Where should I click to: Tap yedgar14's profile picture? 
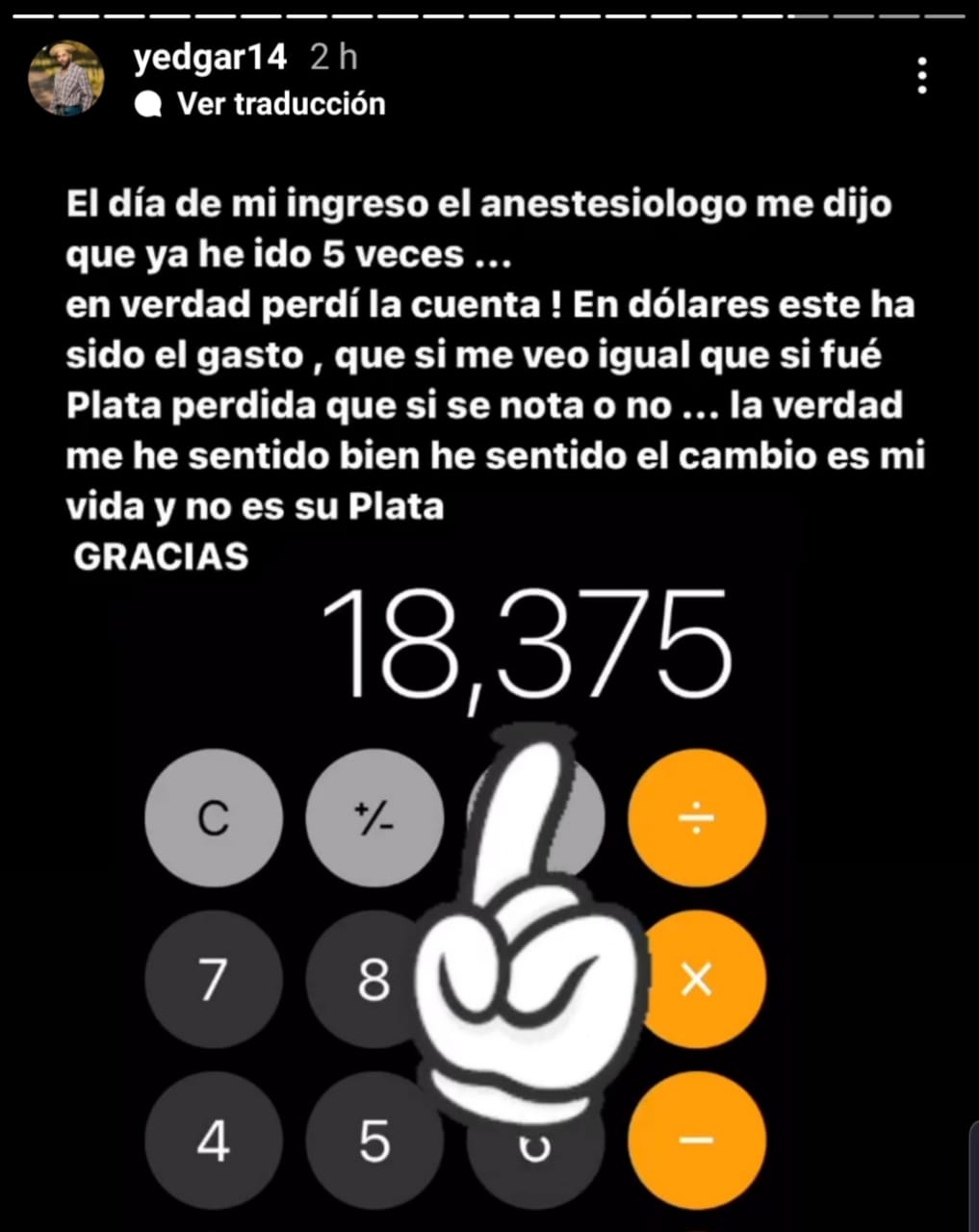tap(64, 79)
